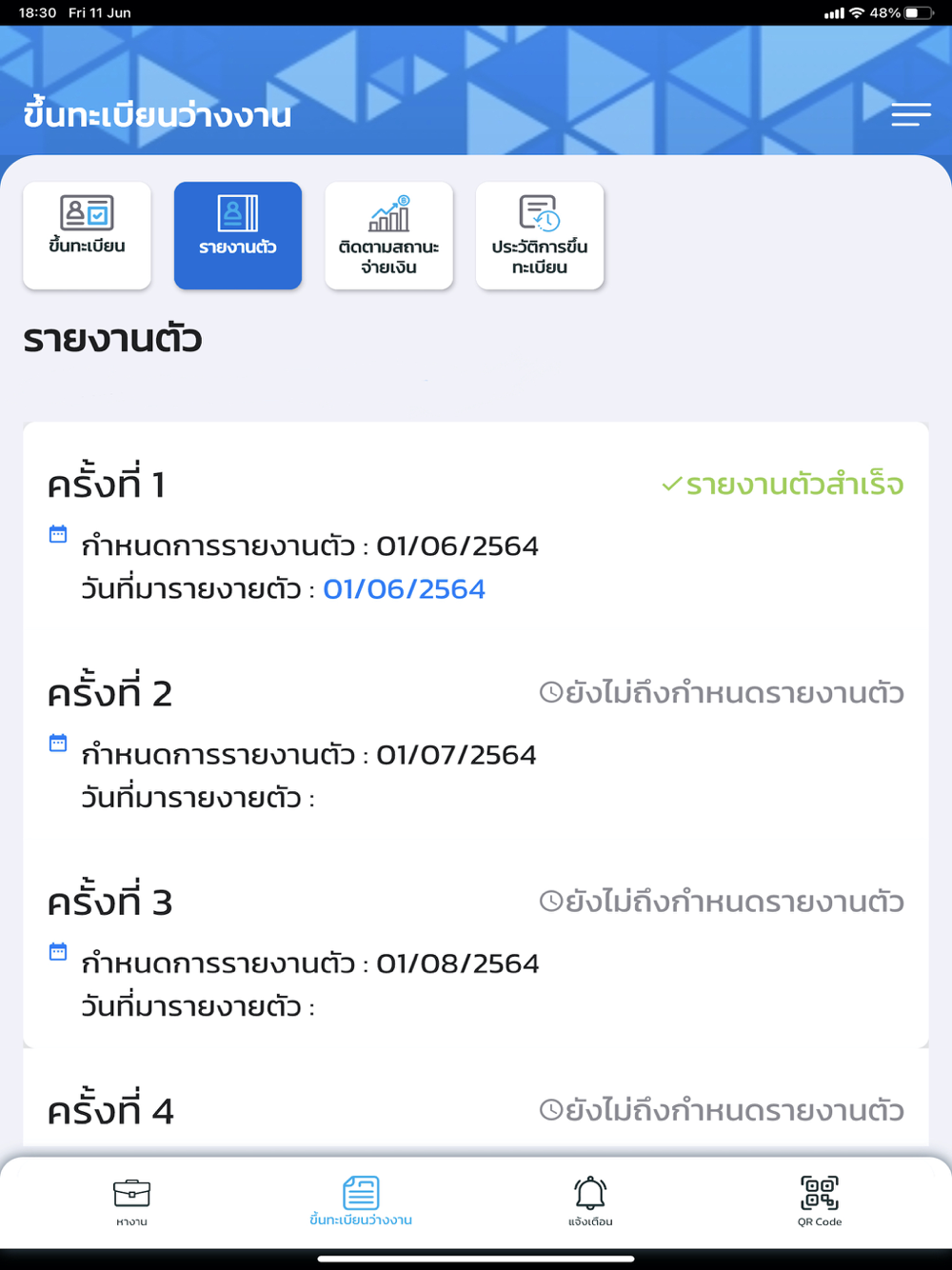952x1270 pixels.
Task: View ประวัติการขึ้นทะเบียน
Action: point(540,235)
